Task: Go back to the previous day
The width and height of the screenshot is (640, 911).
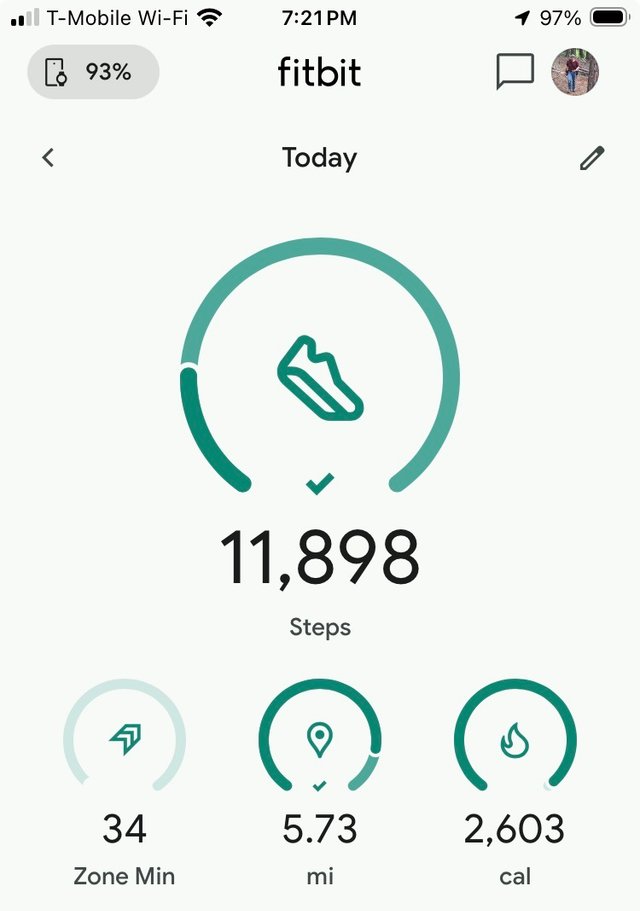Action: [x=48, y=158]
